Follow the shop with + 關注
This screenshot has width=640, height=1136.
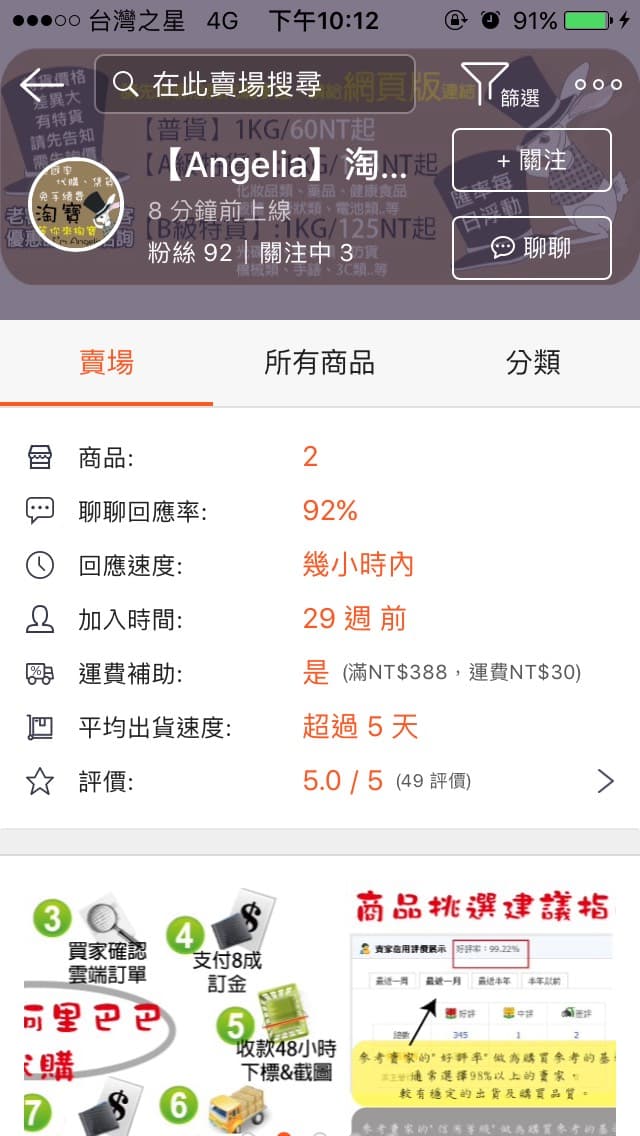coord(531,160)
